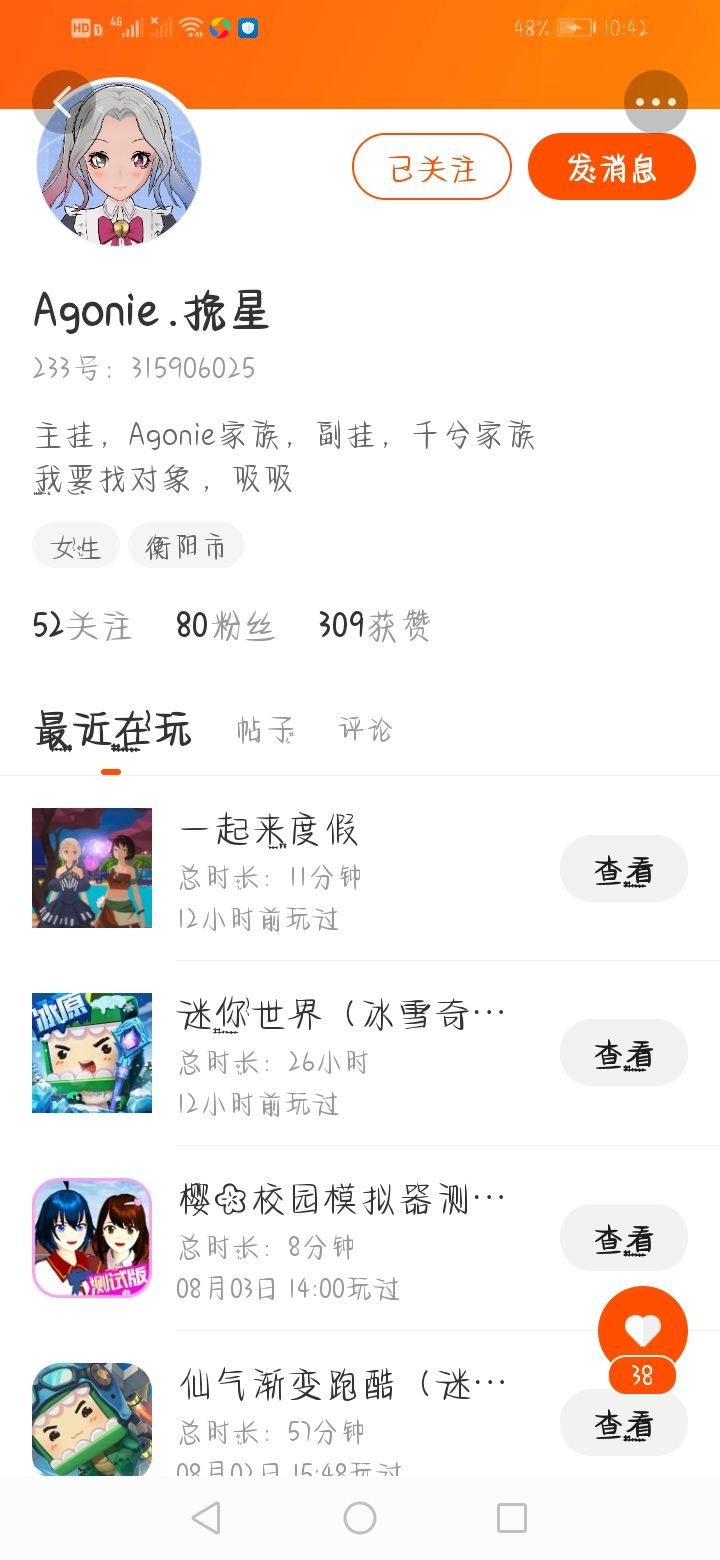
Task: Tap the 已关注 following button
Action: coord(432,167)
